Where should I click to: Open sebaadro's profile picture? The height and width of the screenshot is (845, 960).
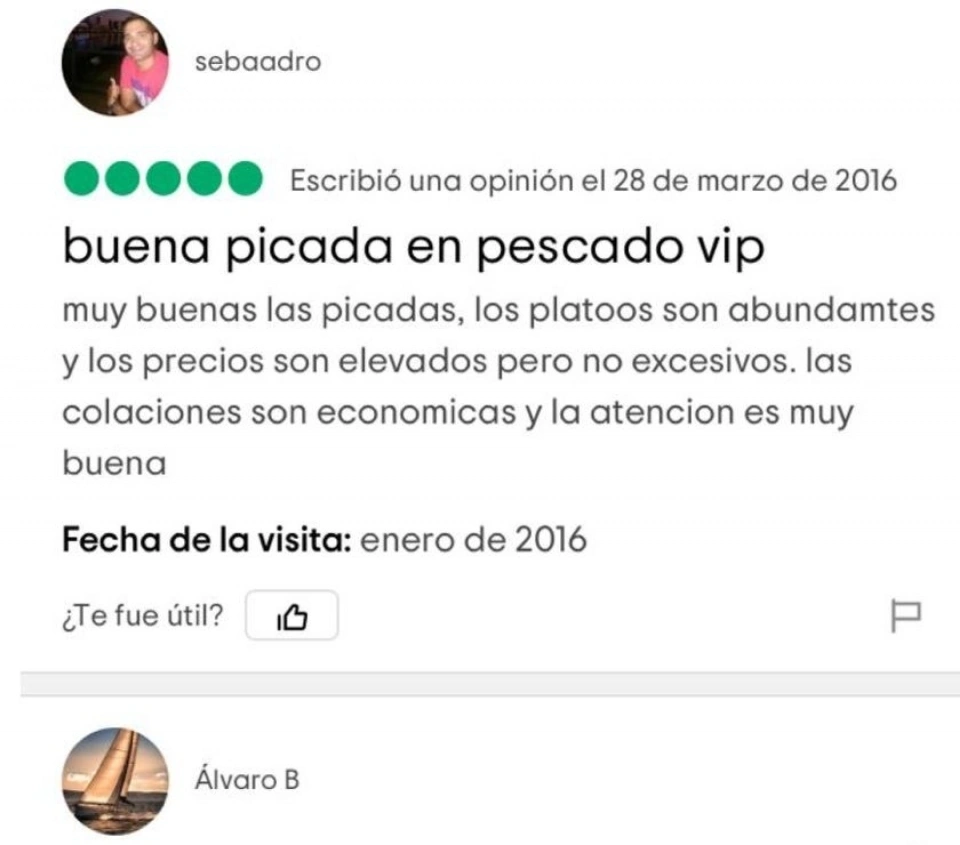(x=115, y=63)
